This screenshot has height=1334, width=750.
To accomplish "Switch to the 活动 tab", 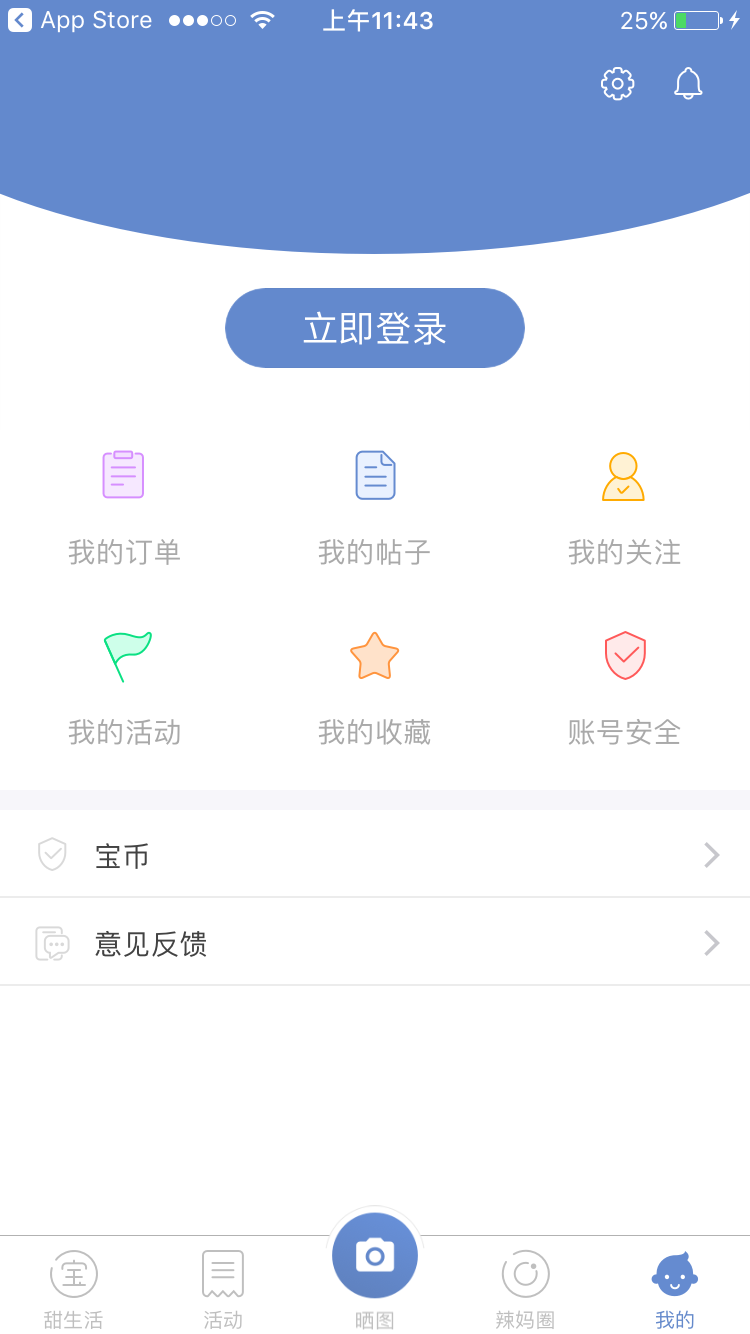I will coord(223,1288).
